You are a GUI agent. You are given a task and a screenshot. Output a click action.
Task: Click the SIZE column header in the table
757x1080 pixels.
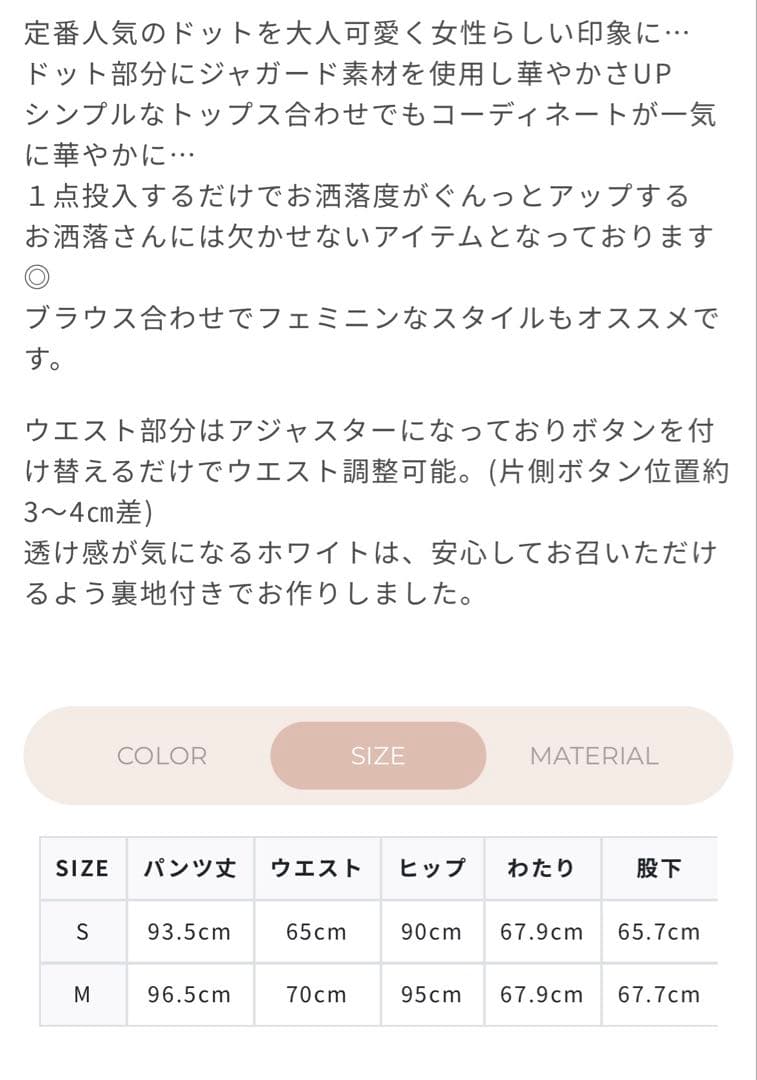pyautogui.click(x=82, y=869)
